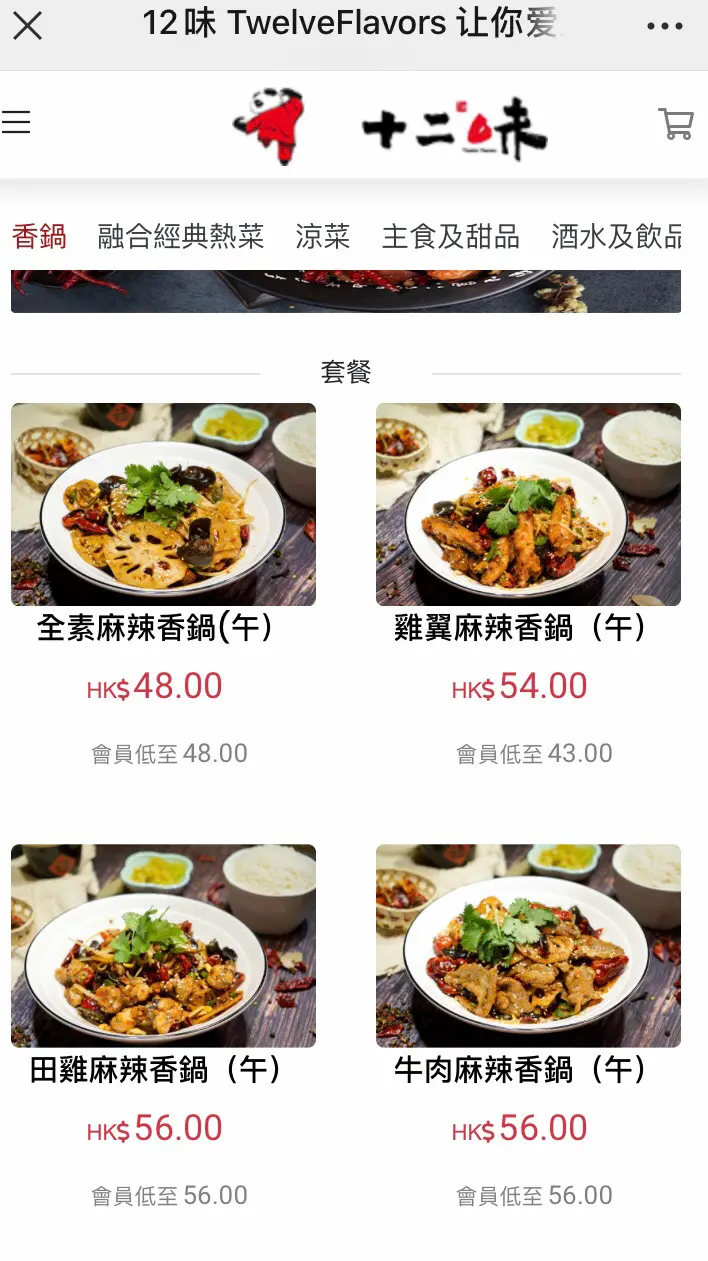Open the hamburger drawer menu

(17, 123)
